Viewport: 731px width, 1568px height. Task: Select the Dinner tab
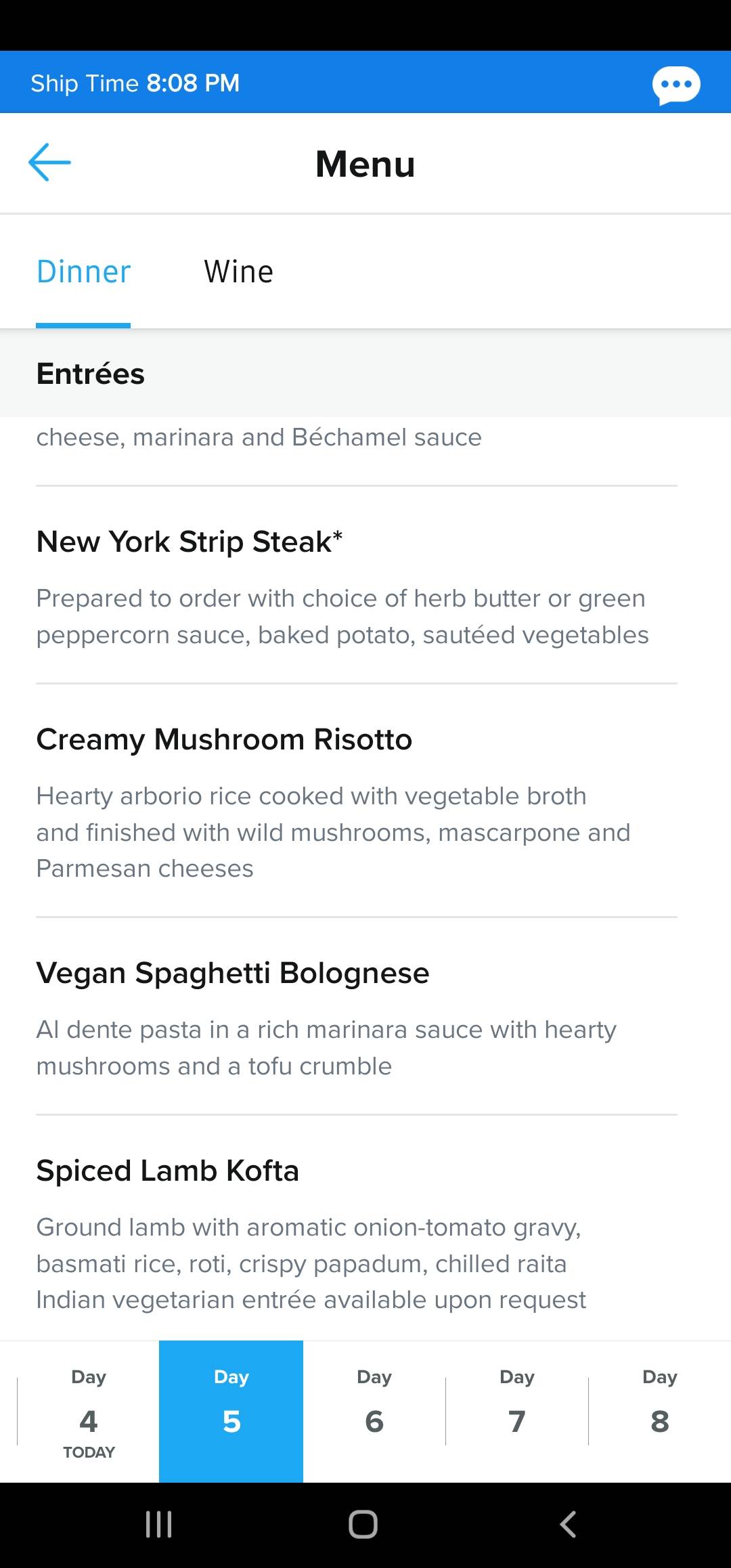[83, 272]
